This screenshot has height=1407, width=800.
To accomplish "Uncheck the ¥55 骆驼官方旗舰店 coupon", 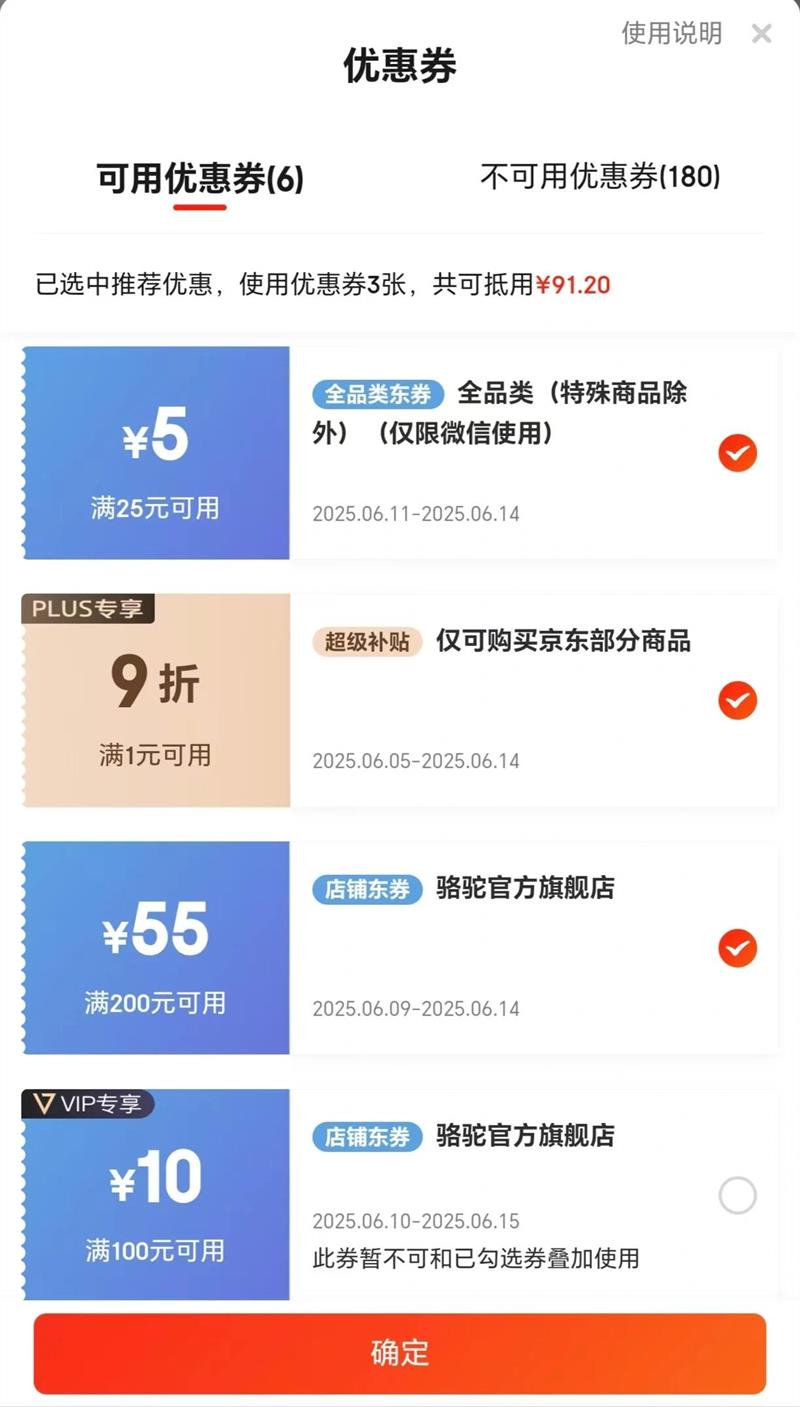I will click(738, 948).
